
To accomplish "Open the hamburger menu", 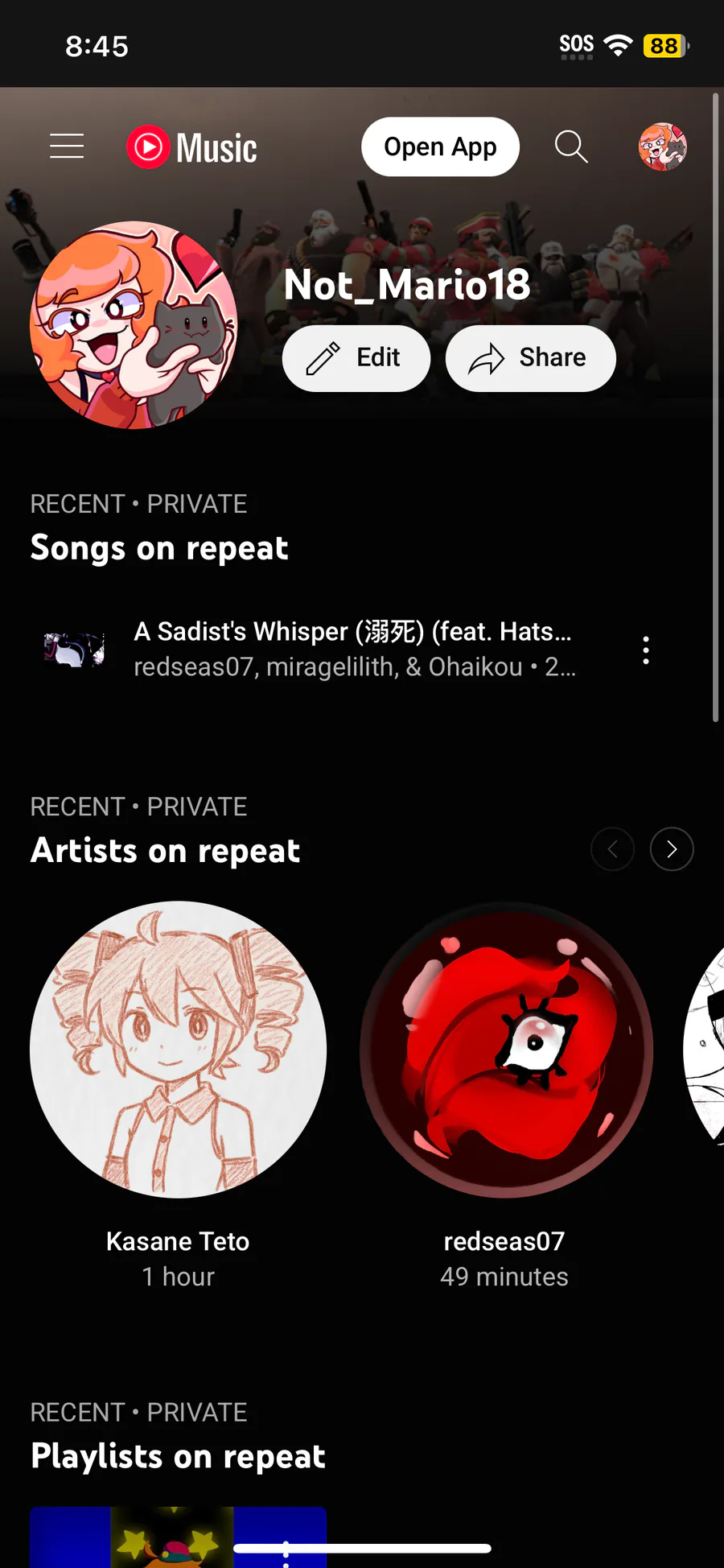I will pyautogui.click(x=67, y=146).
